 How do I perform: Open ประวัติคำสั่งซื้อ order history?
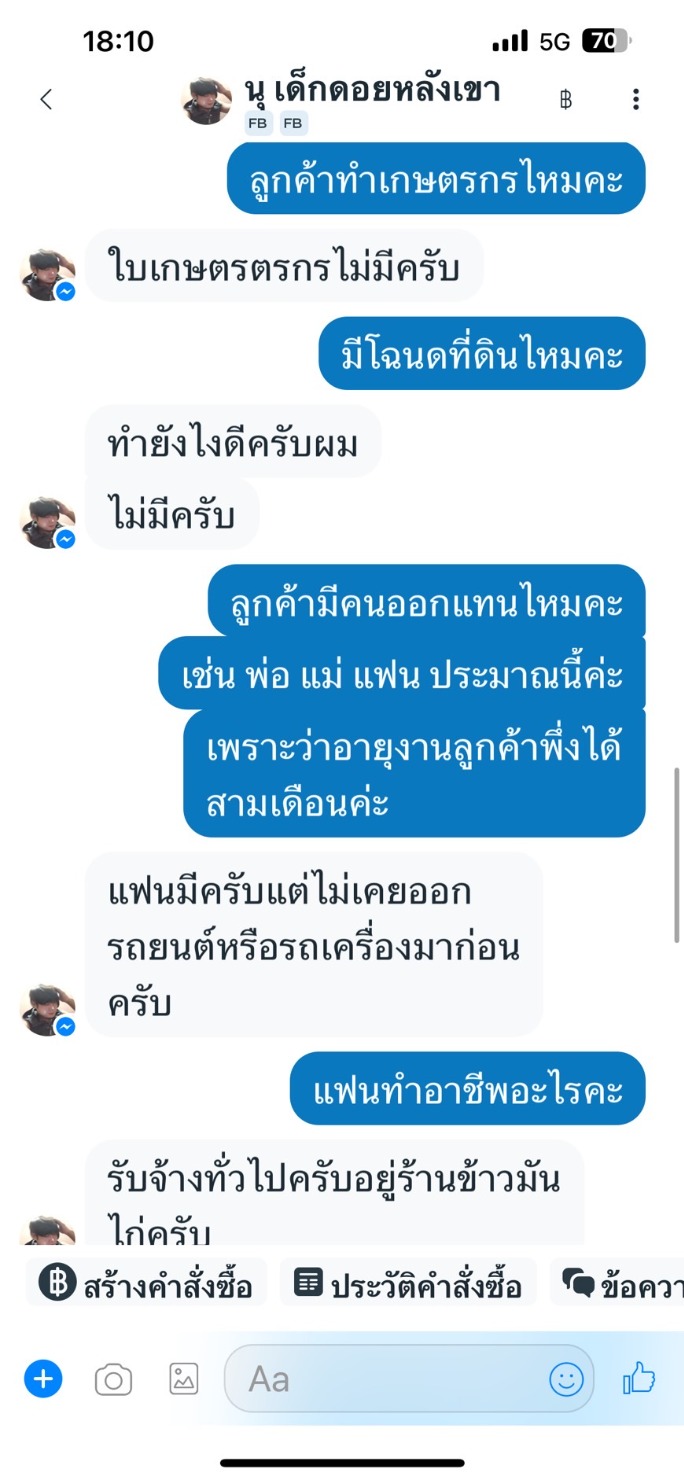click(408, 1283)
